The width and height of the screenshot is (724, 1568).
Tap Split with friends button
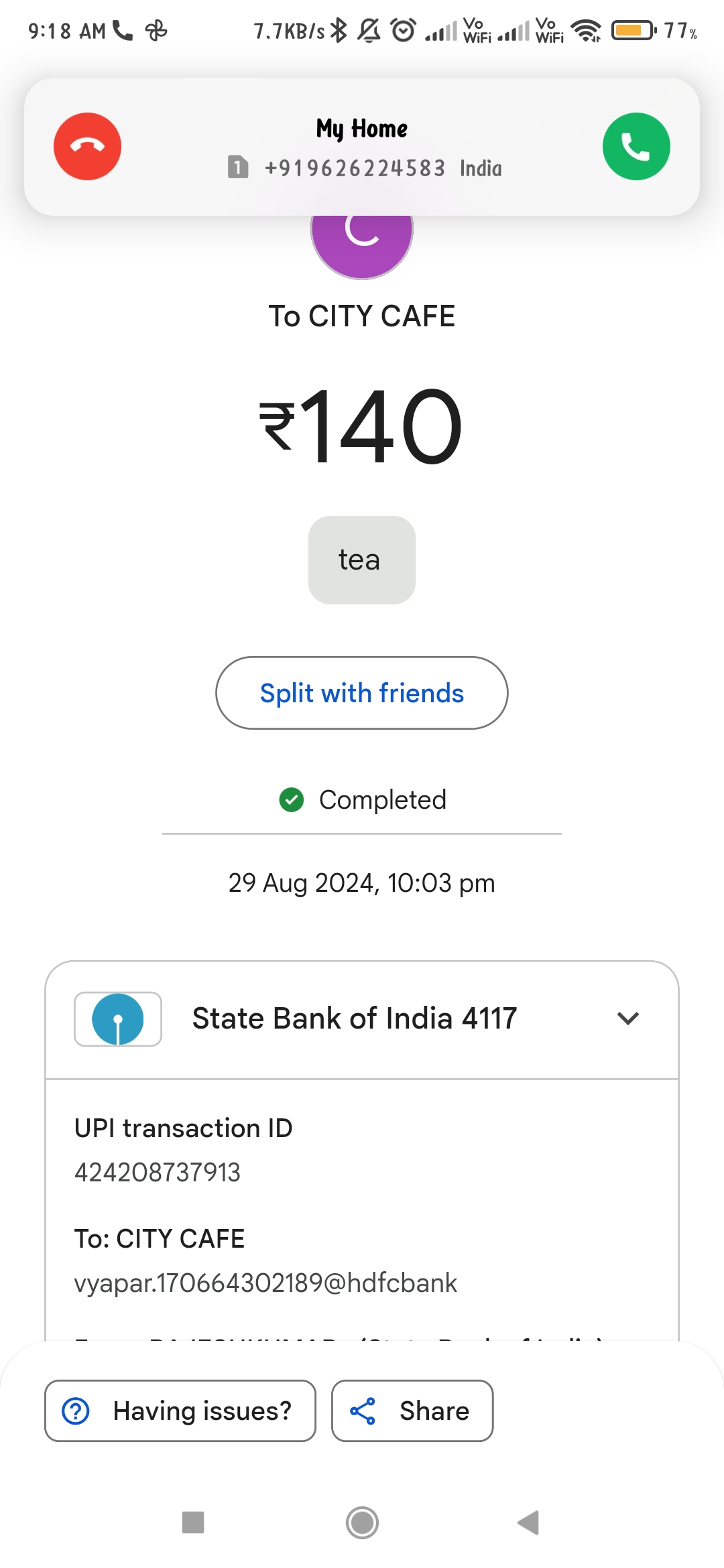[x=362, y=693]
